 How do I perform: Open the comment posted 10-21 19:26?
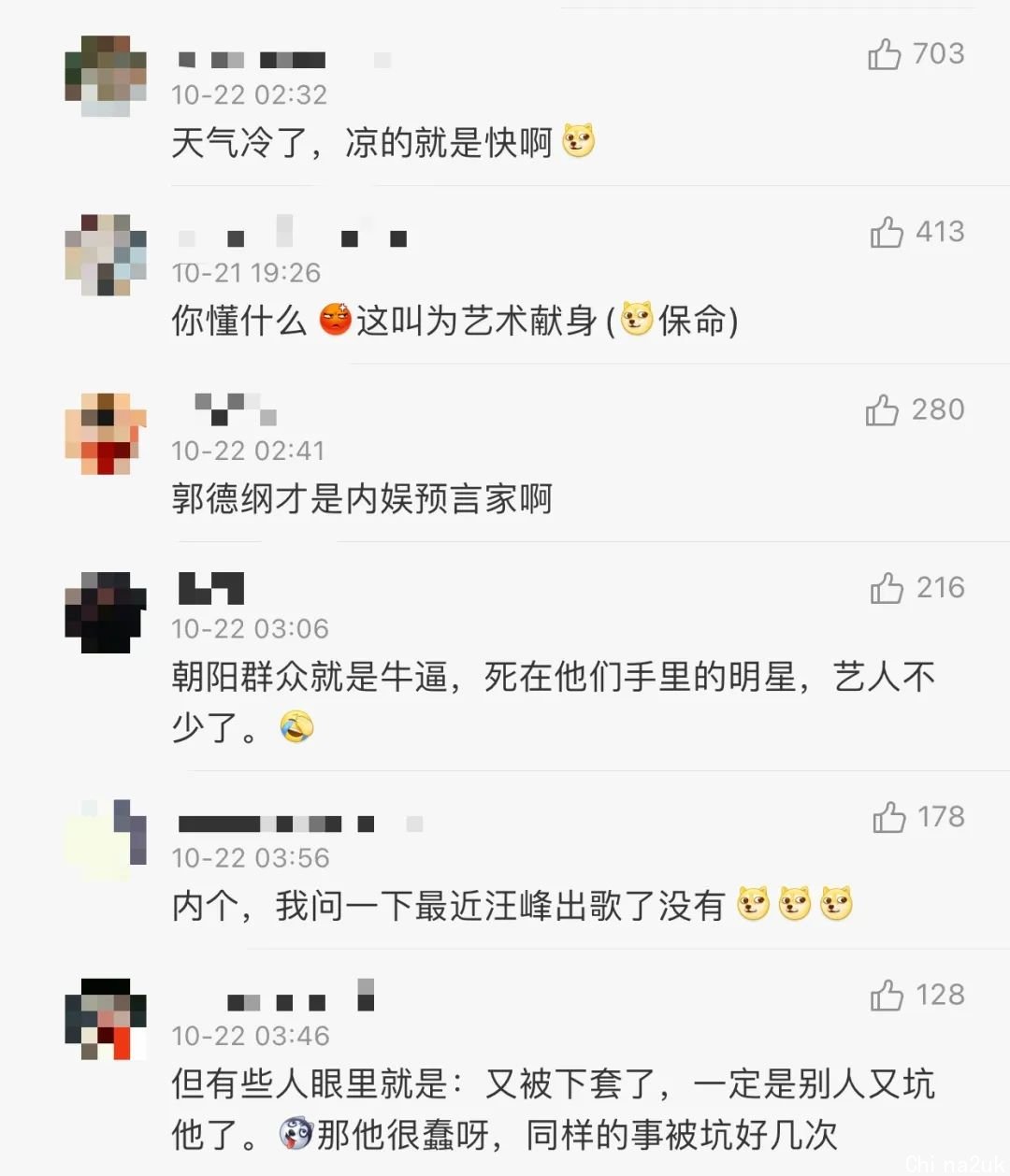pyautogui.click(x=454, y=321)
